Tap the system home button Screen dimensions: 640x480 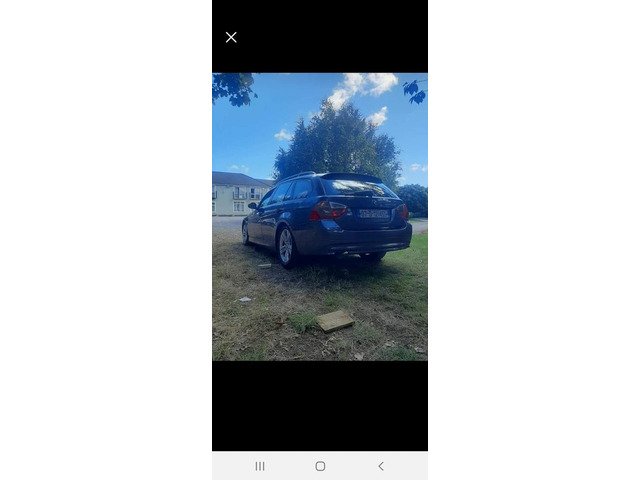(x=320, y=466)
